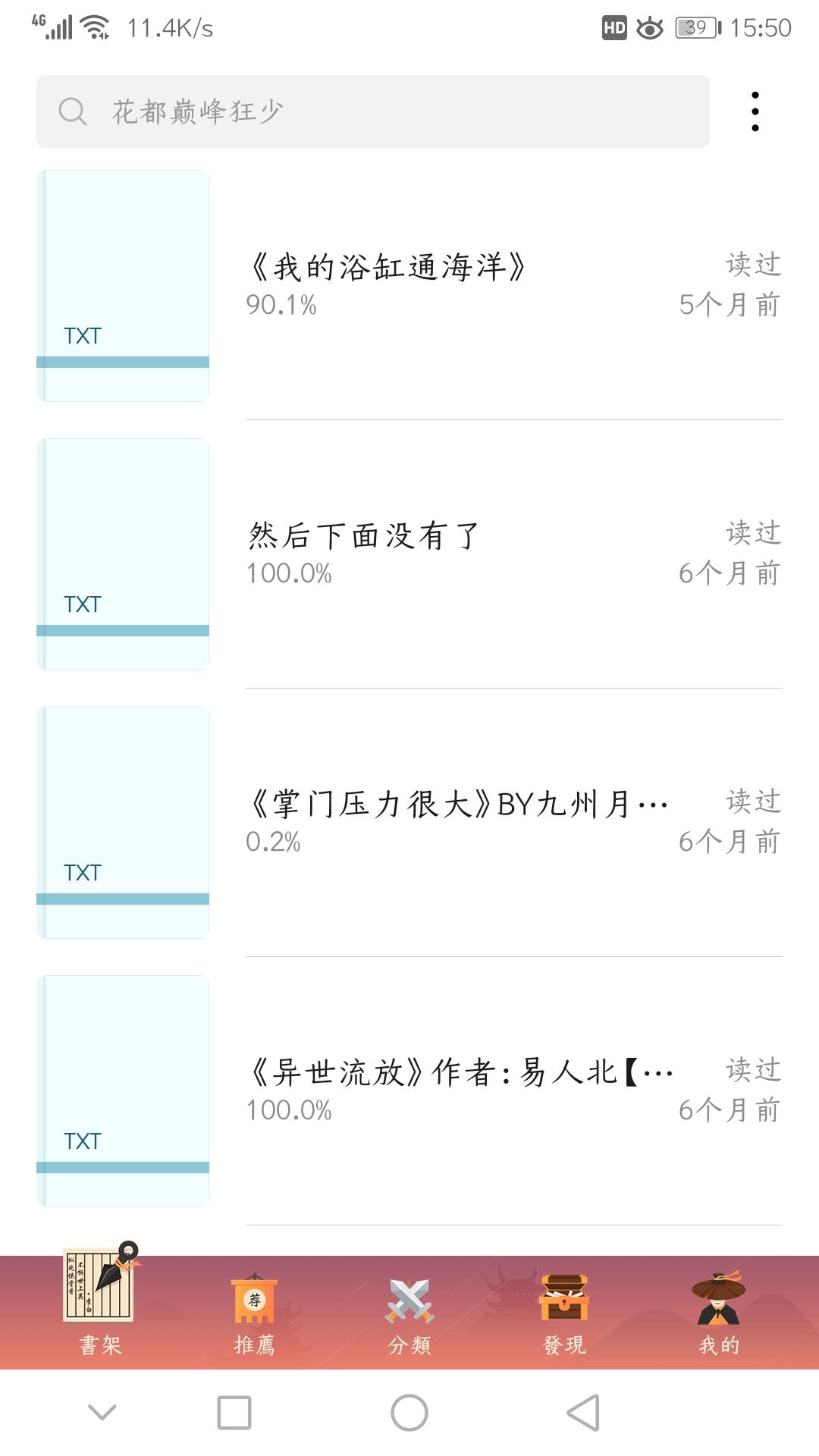Open the book 《异世流放》作者:易人北
The height and width of the screenshot is (1456, 819).
pos(409,1091)
